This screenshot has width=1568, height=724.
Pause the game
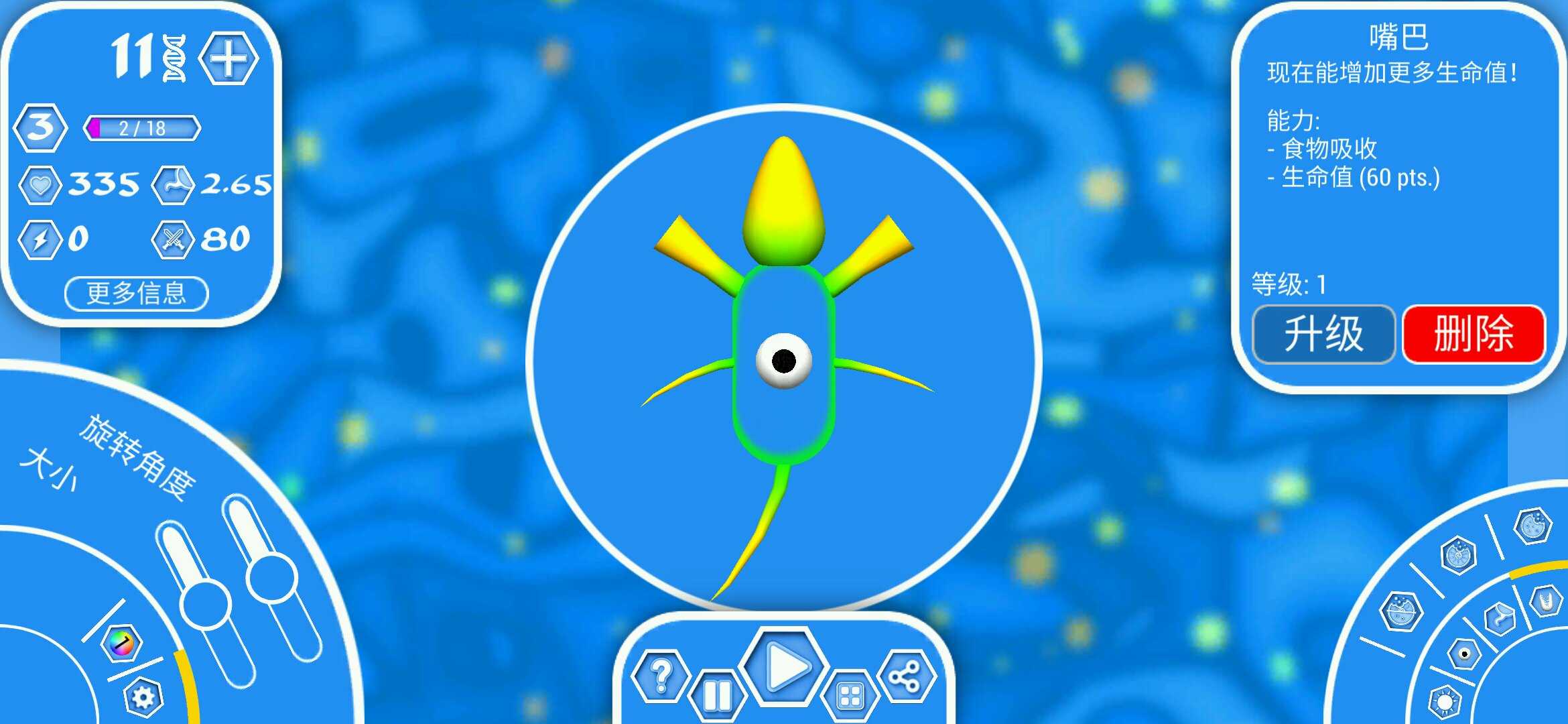coord(717,696)
